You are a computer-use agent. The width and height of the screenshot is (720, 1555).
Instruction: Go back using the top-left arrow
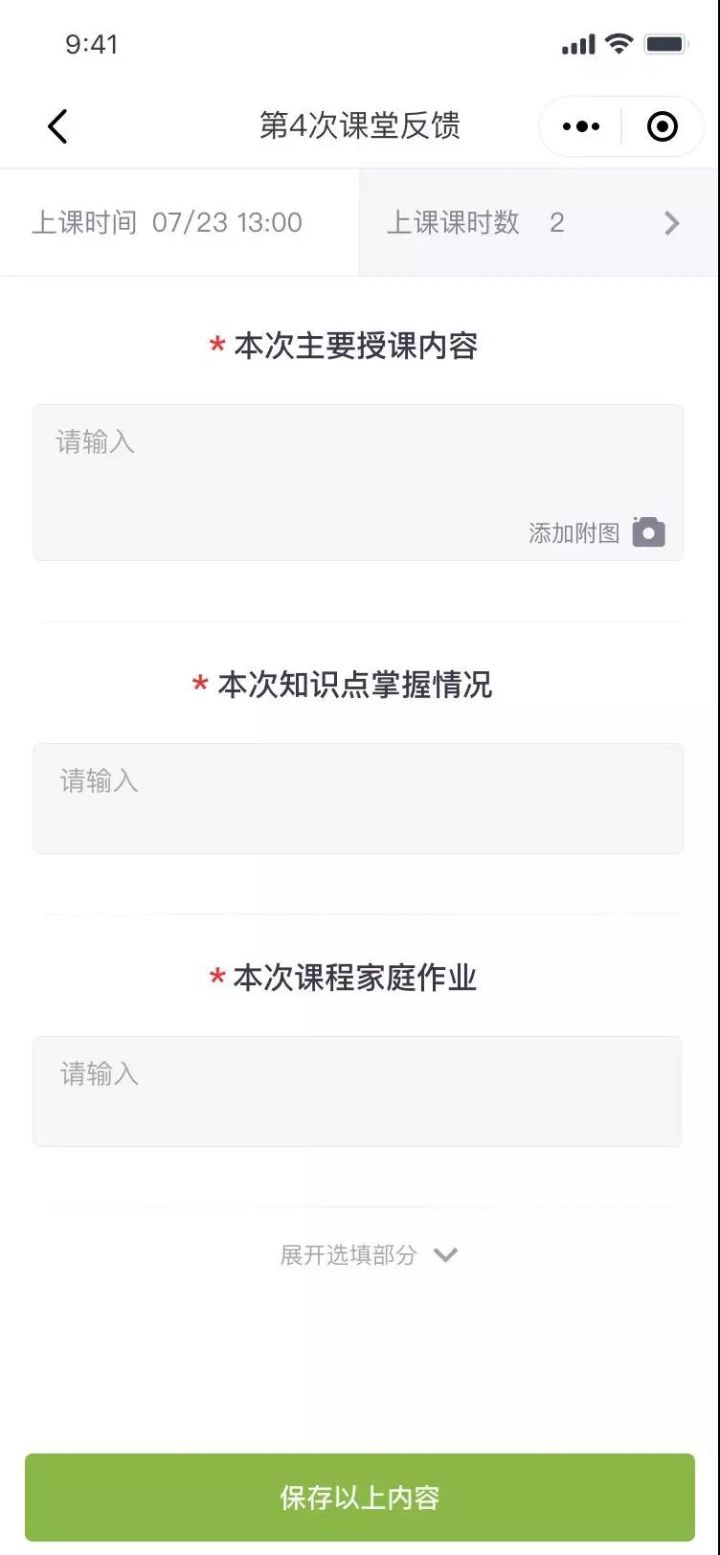pos(58,127)
